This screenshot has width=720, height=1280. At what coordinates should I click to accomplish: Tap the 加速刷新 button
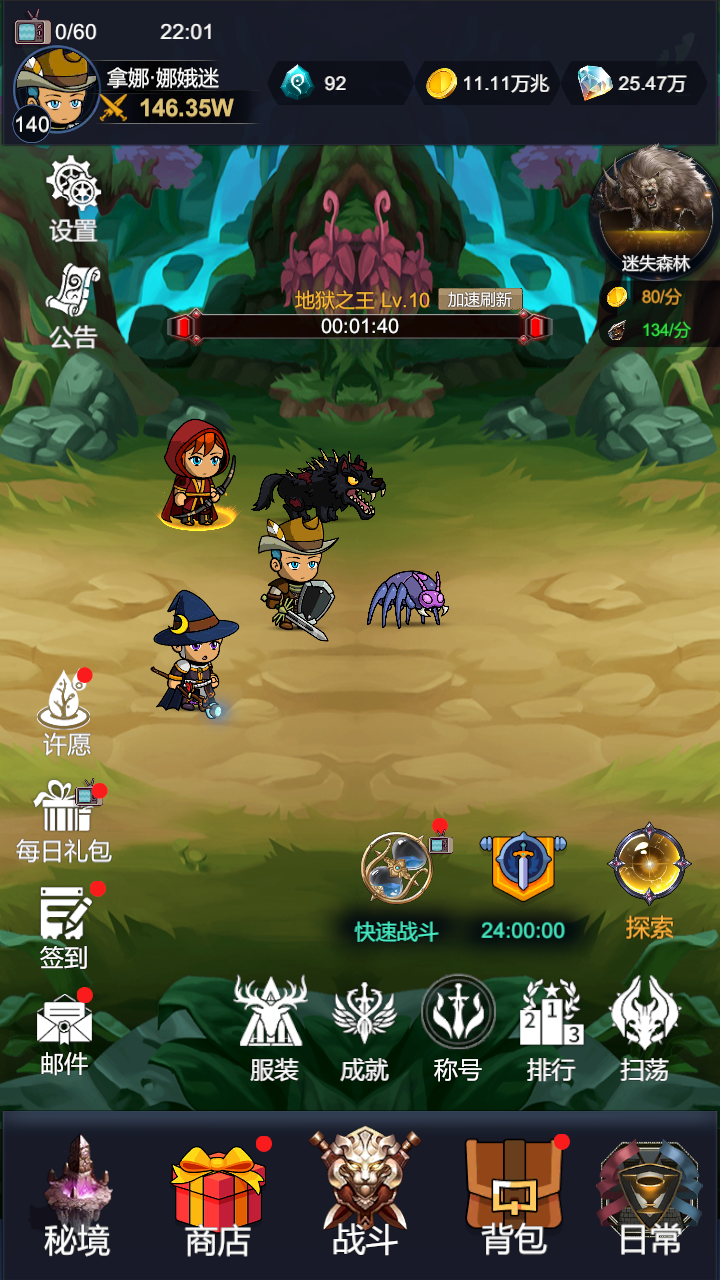coord(480,300)
